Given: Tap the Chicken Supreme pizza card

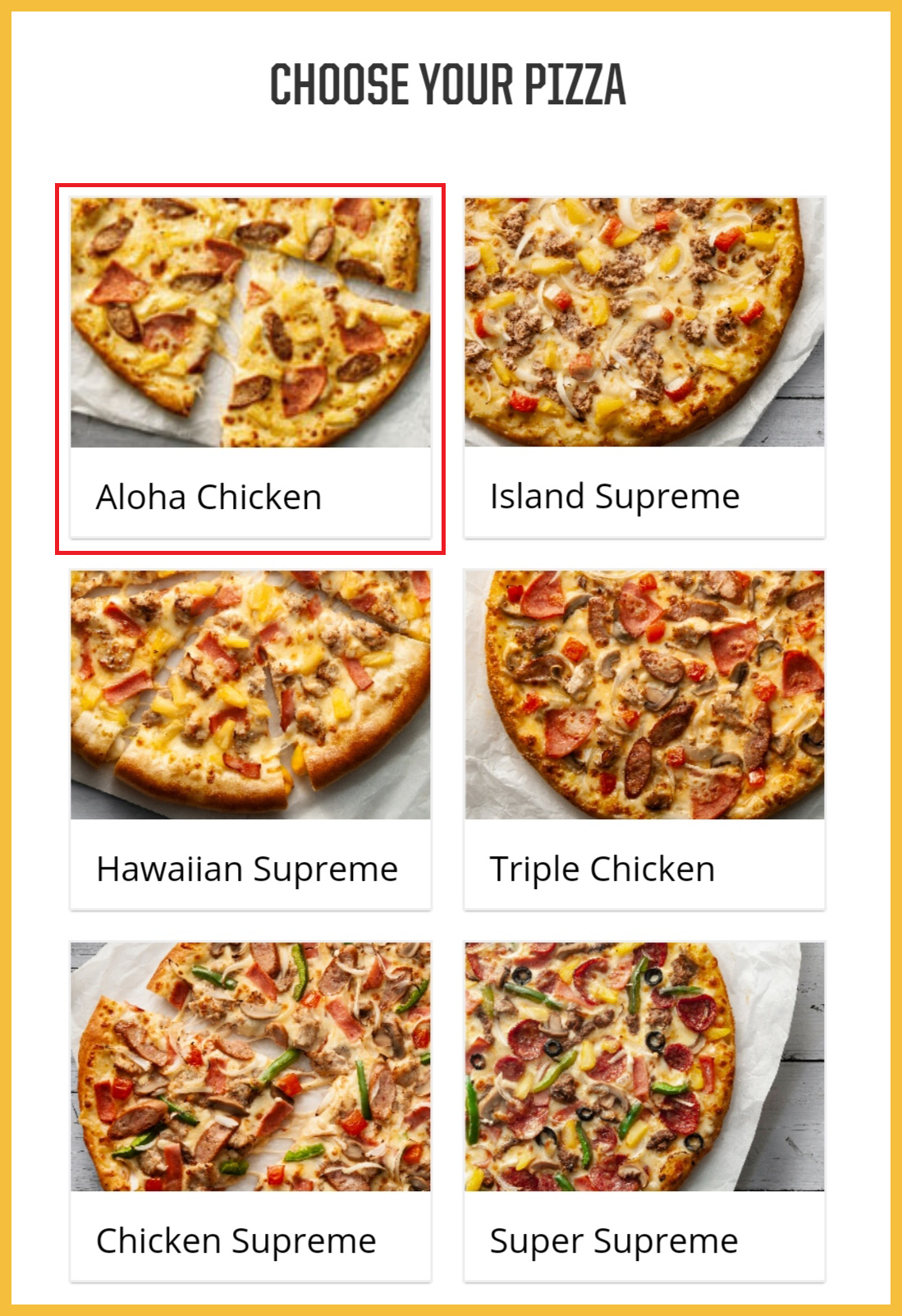Looking at the screenshot, I should [250, 1112].
